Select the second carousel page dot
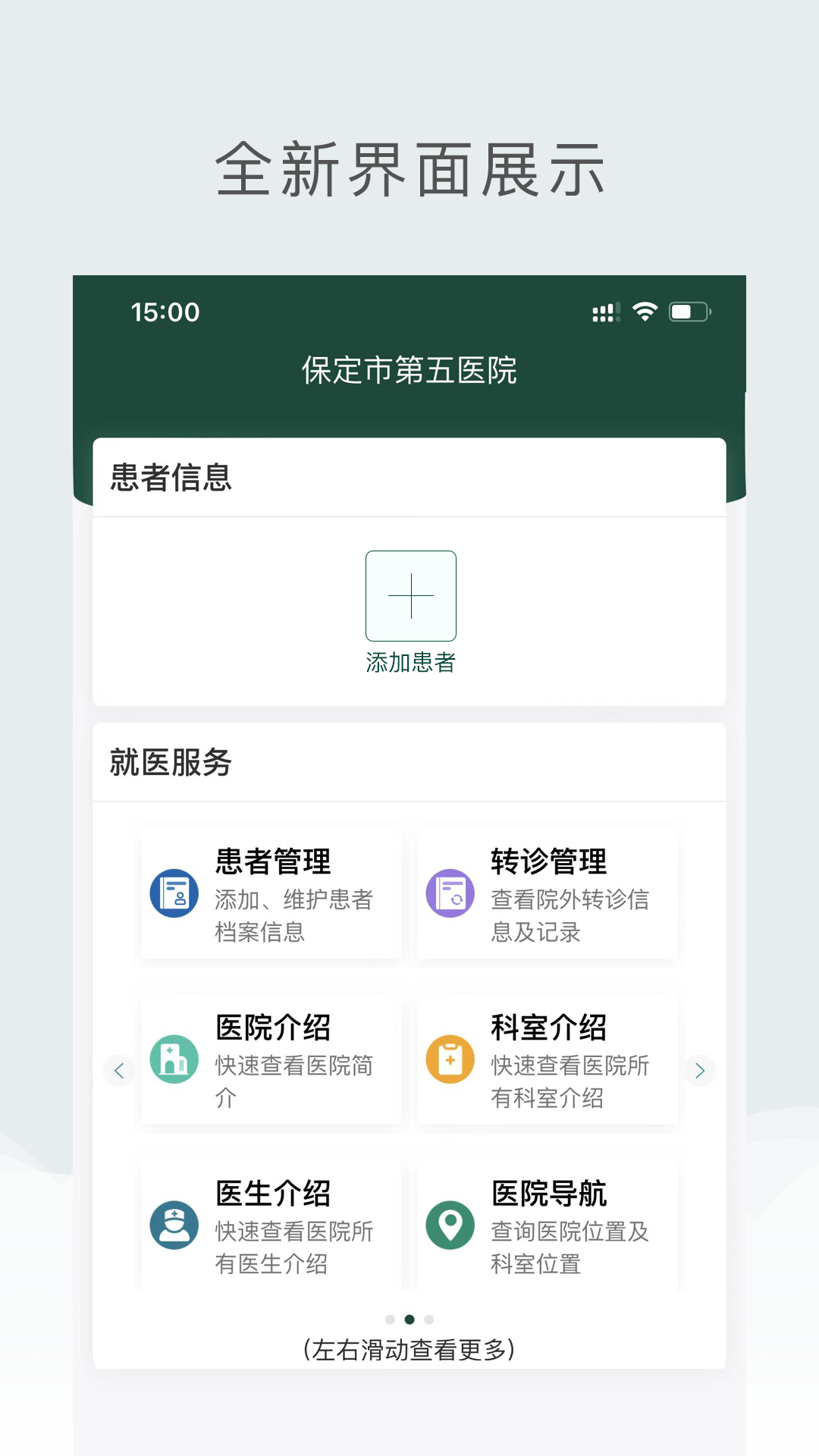 pos(410,1319)
